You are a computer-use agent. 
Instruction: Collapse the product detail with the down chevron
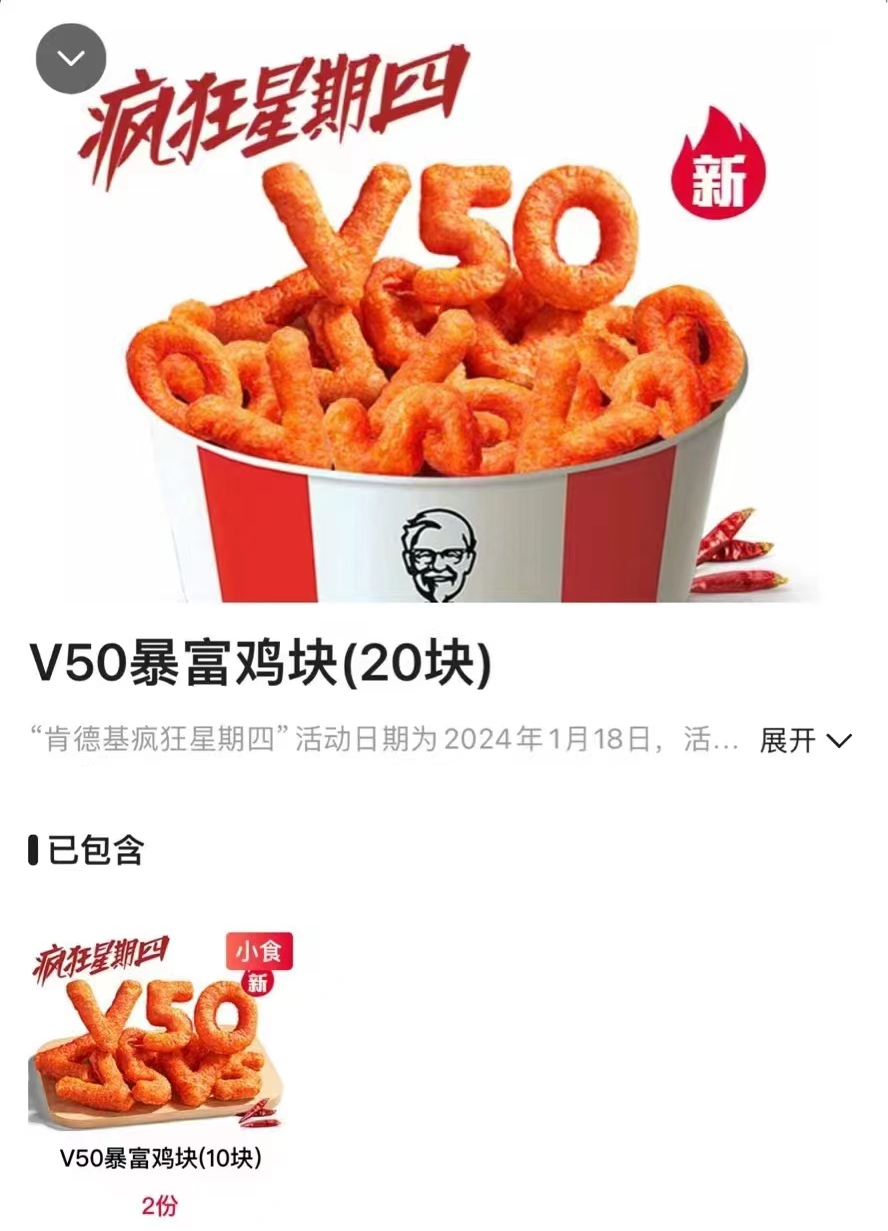point(71,59)
